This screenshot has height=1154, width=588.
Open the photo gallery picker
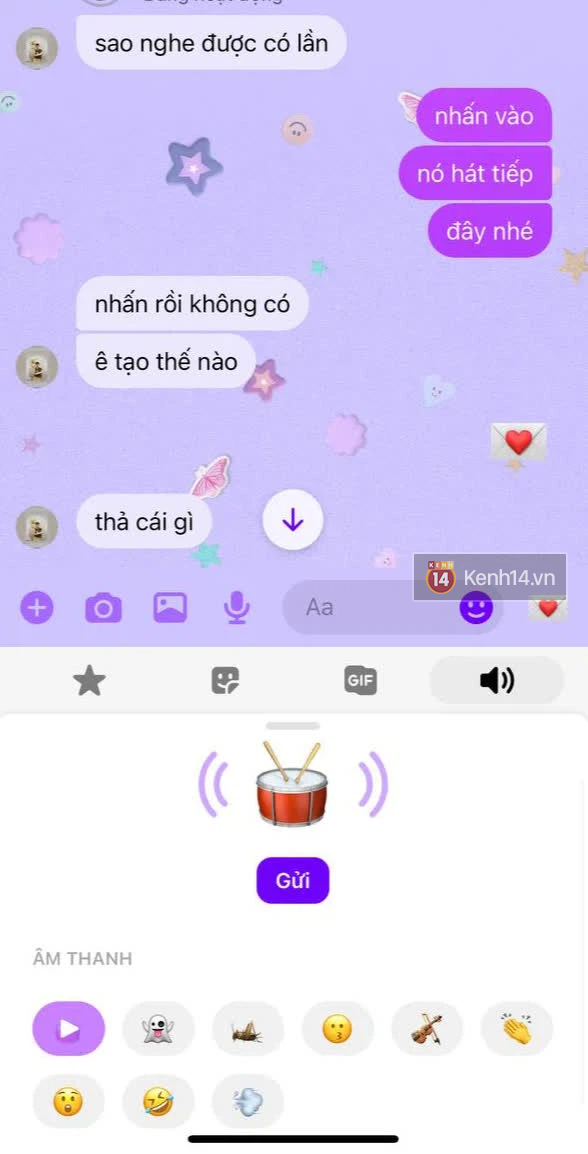tap(170, 607)
